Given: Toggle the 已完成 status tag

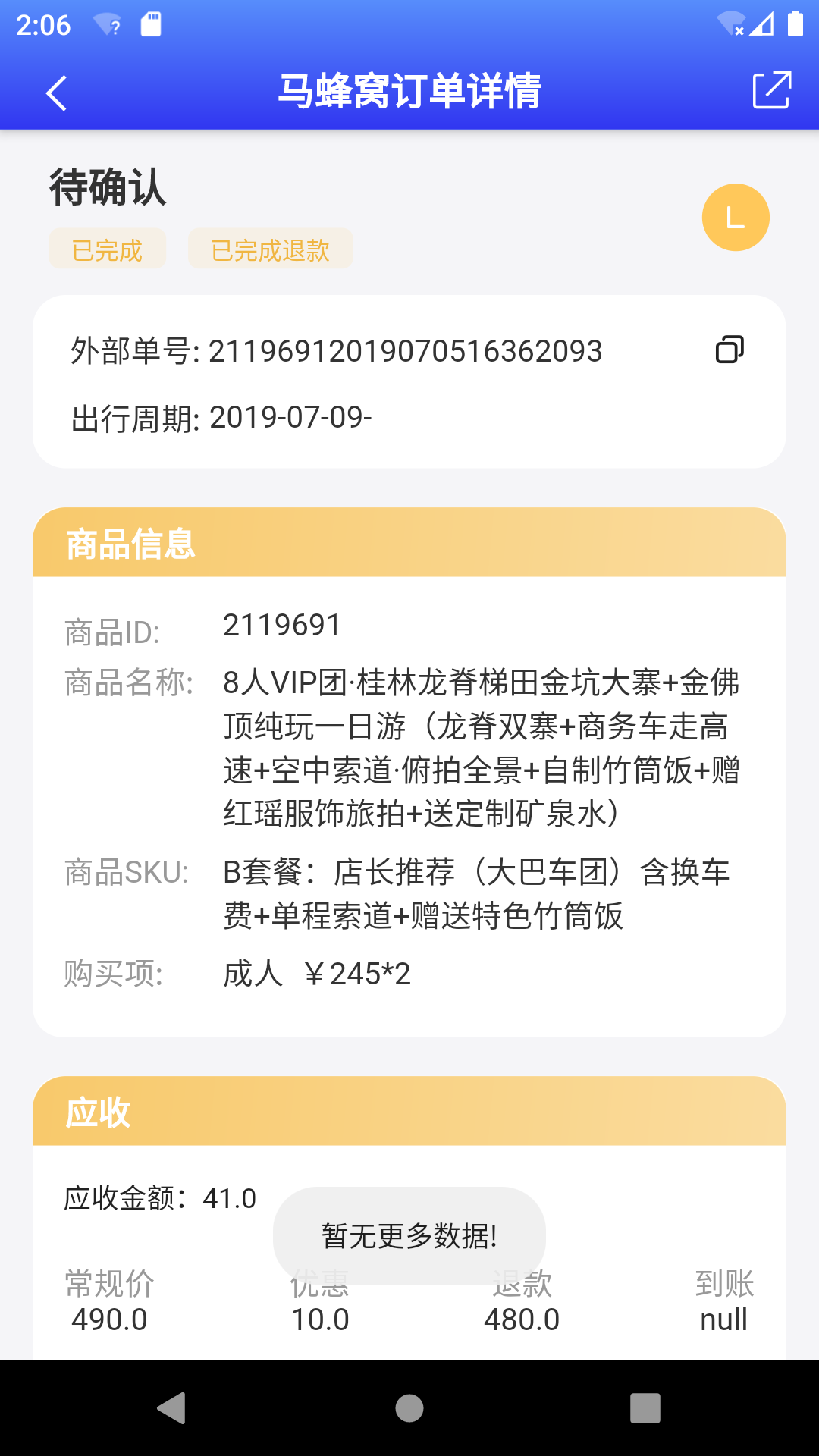Looking at the screenshot, I should pyautogui.click(x=107, y=248).
